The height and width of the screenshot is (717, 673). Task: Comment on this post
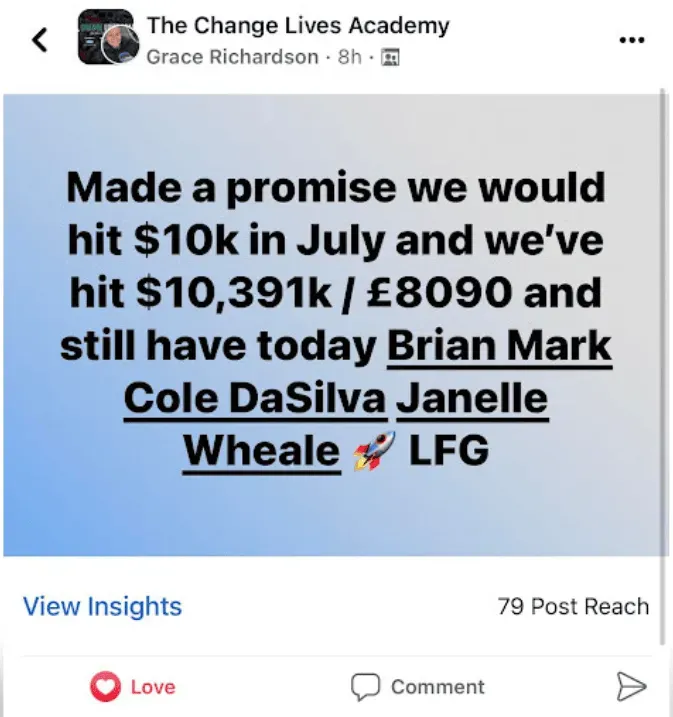coord(418,687)
